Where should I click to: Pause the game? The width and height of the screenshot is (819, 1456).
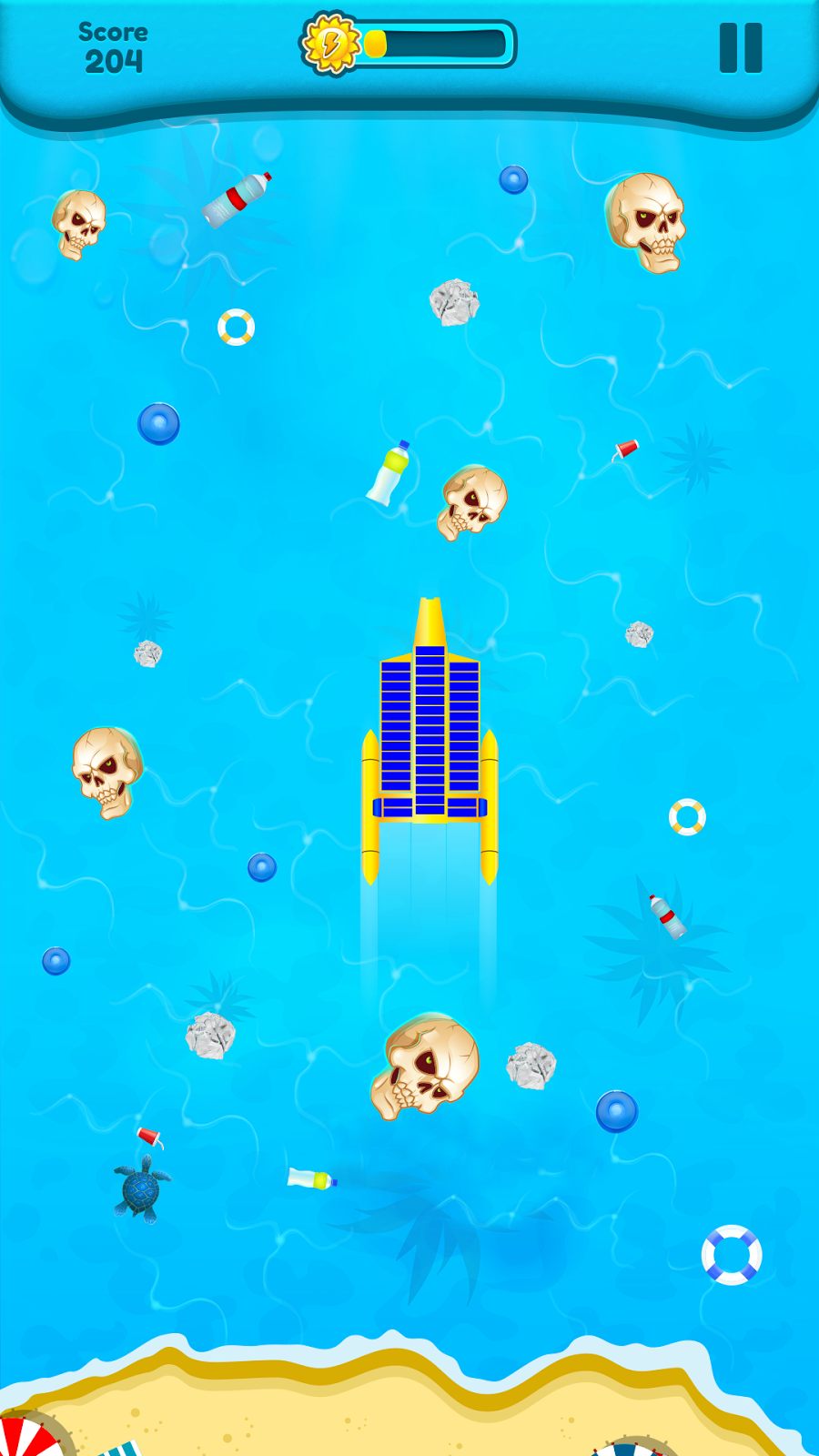pos(741,48)
